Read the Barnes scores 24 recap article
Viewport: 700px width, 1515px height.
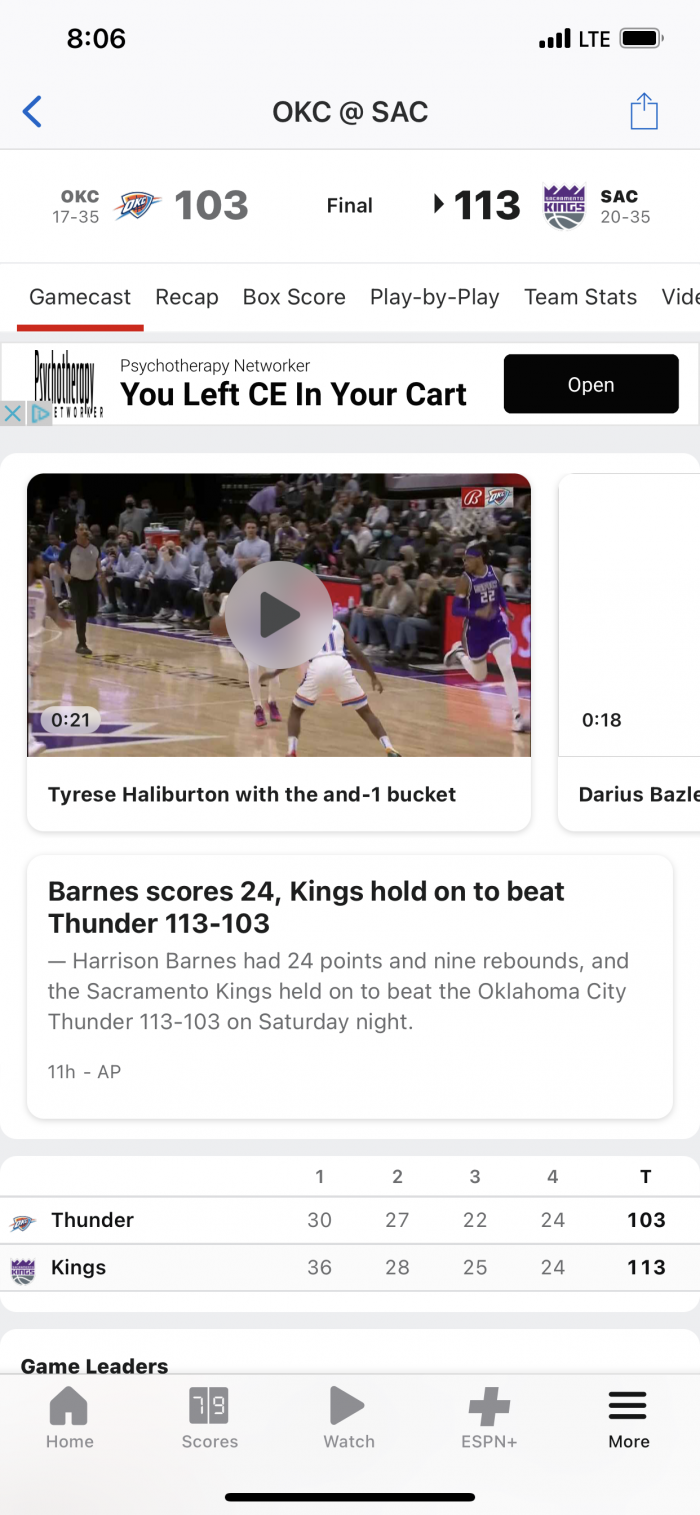click(350, 986)
